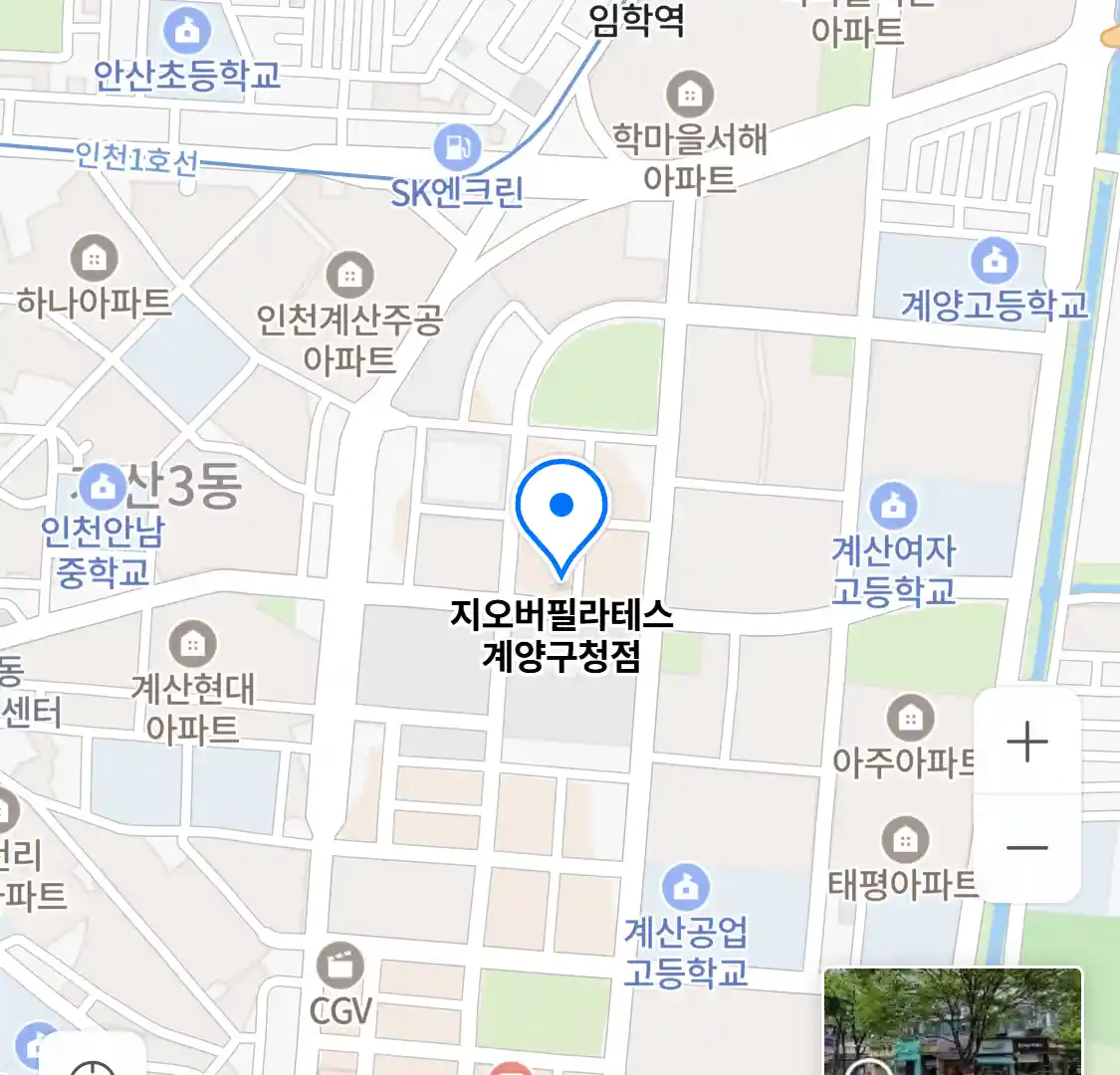This screenshot has height=1075, width=1120.
Task: Select the 인천계산주공아파트 marker
Action: (x=349, y=274)
